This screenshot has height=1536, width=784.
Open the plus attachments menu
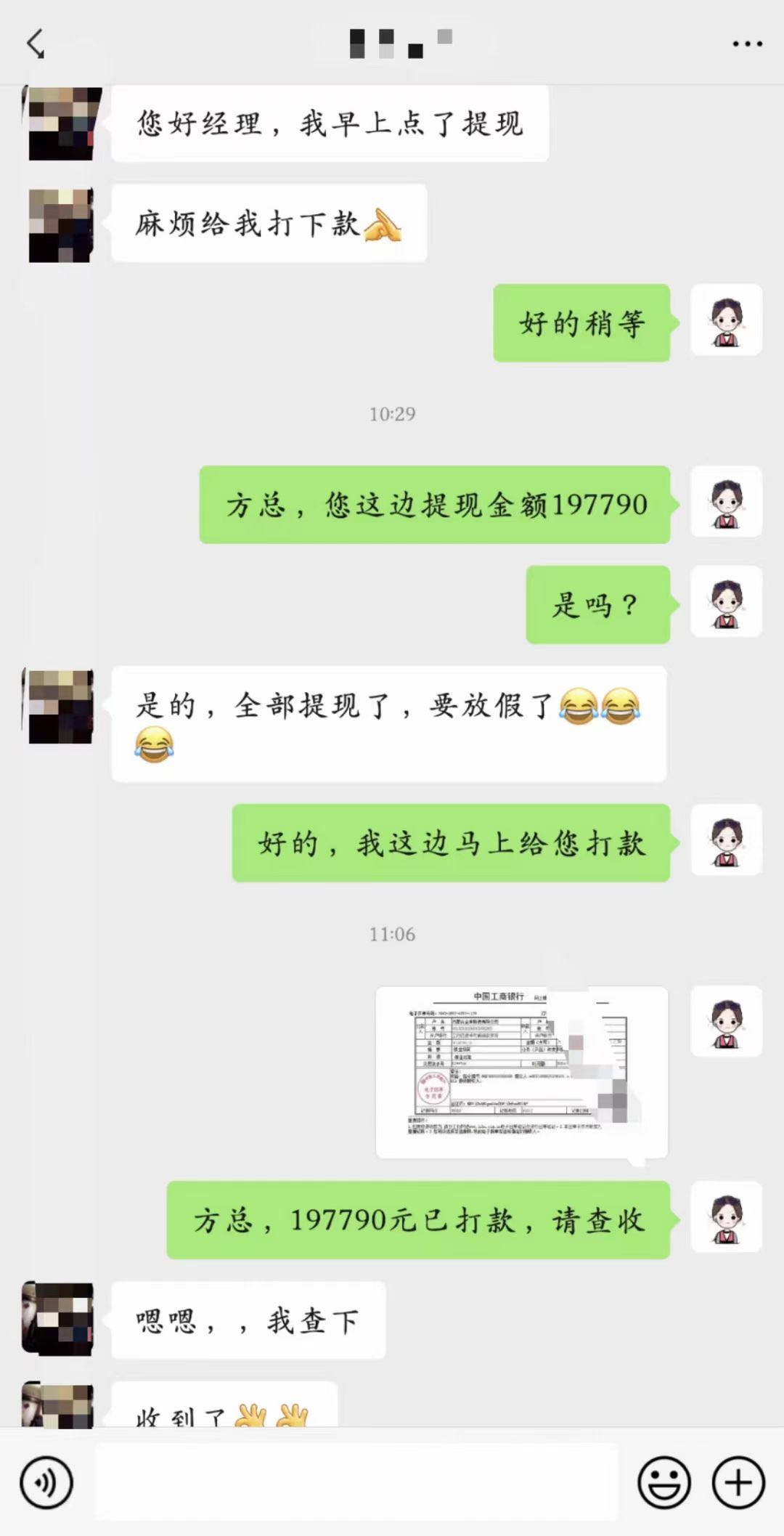[x=738, y=1482]
